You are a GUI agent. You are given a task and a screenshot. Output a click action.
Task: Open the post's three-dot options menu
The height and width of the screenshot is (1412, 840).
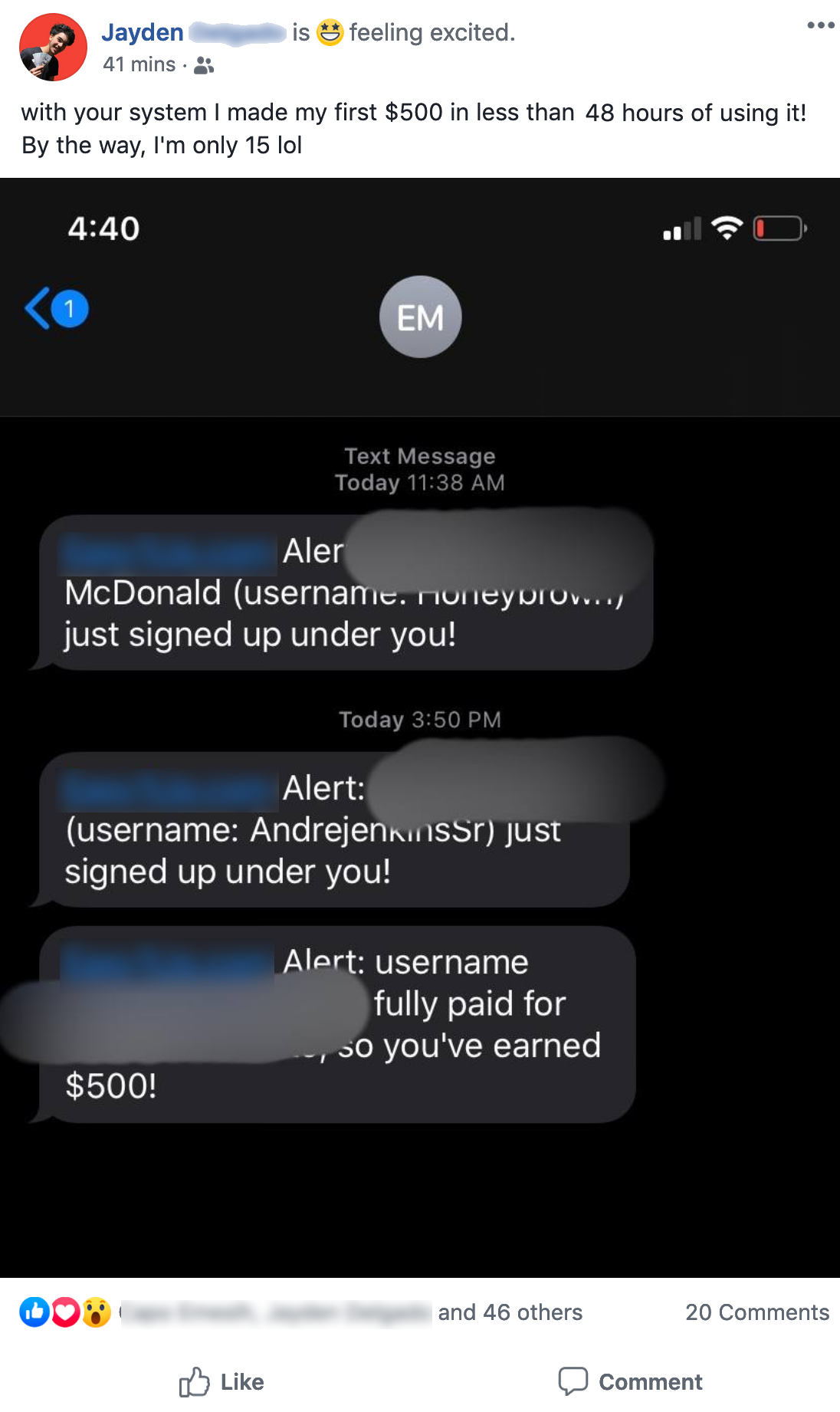pos(820,25)
